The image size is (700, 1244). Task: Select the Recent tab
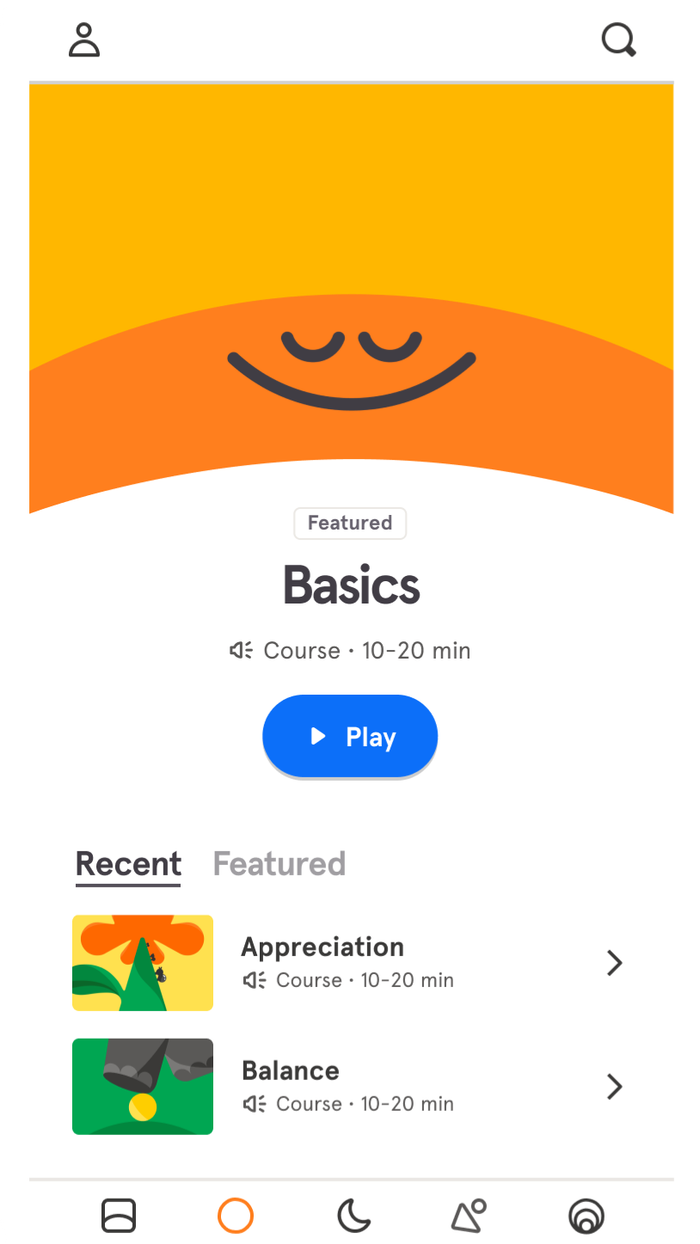(128, 864)
